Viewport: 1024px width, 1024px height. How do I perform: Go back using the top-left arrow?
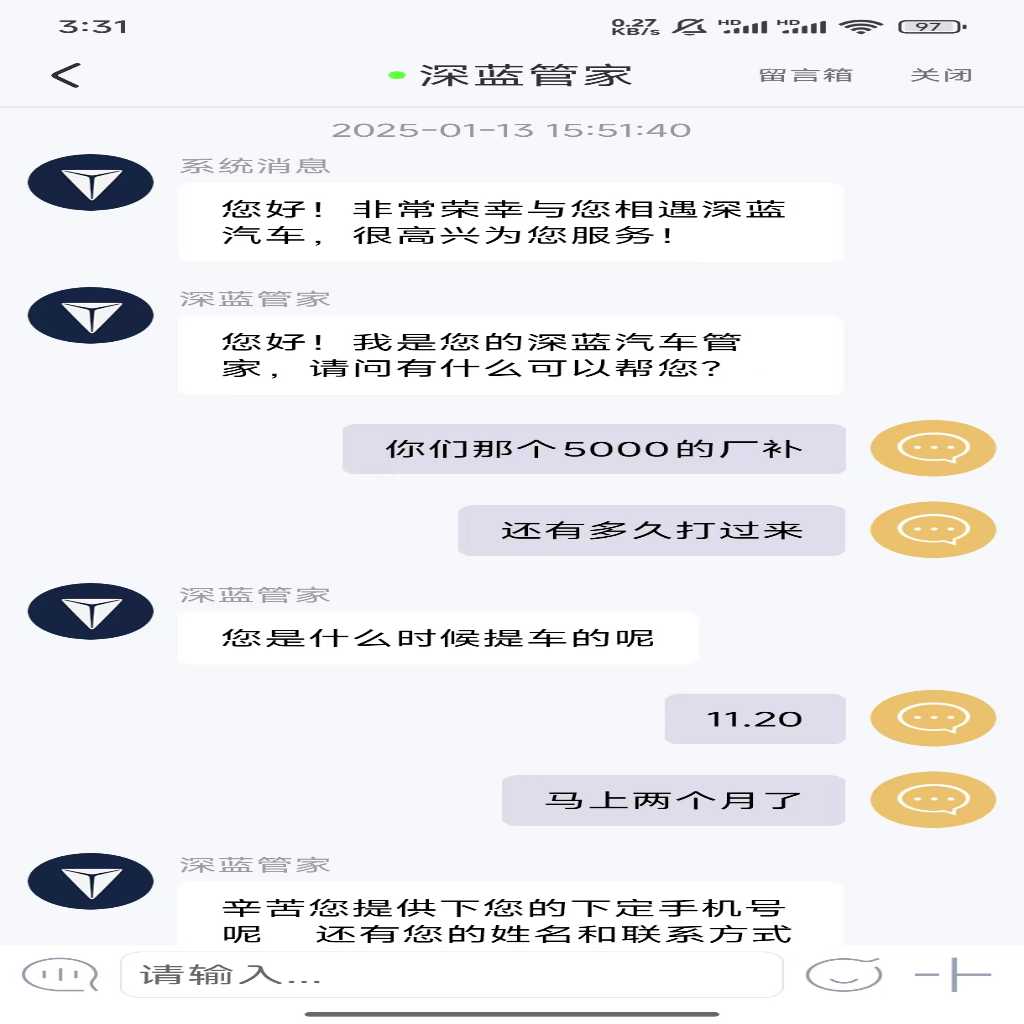coord(66,75)
